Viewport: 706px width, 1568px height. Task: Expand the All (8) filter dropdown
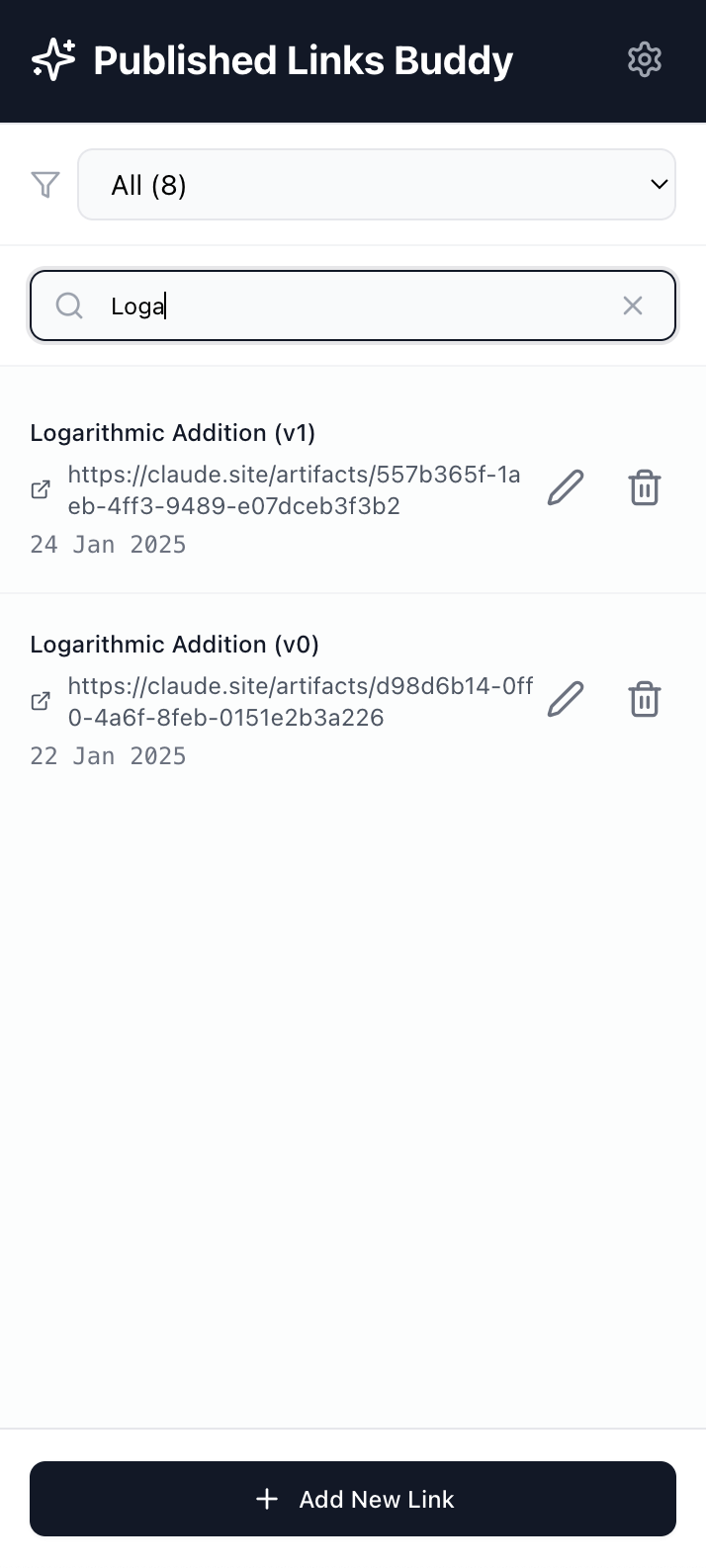click(x=377, y=185)
